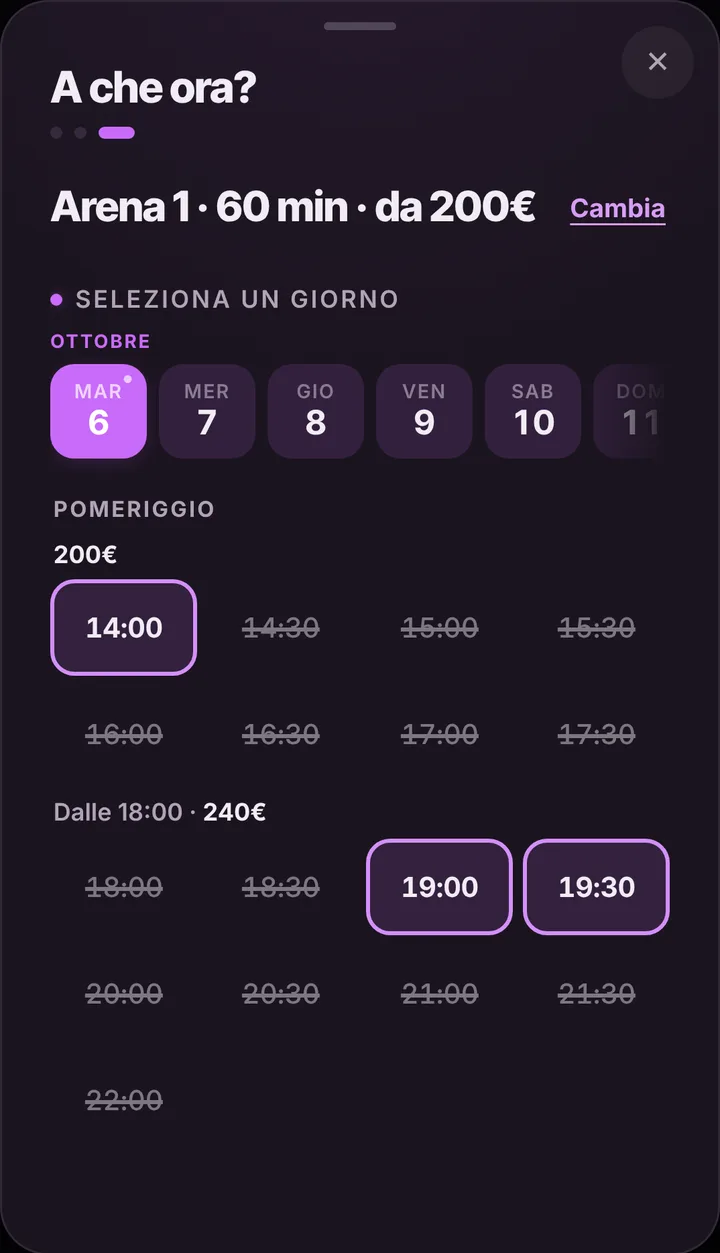Close the booking sheet
This screenshot has width=720, height=1253.
657,62
